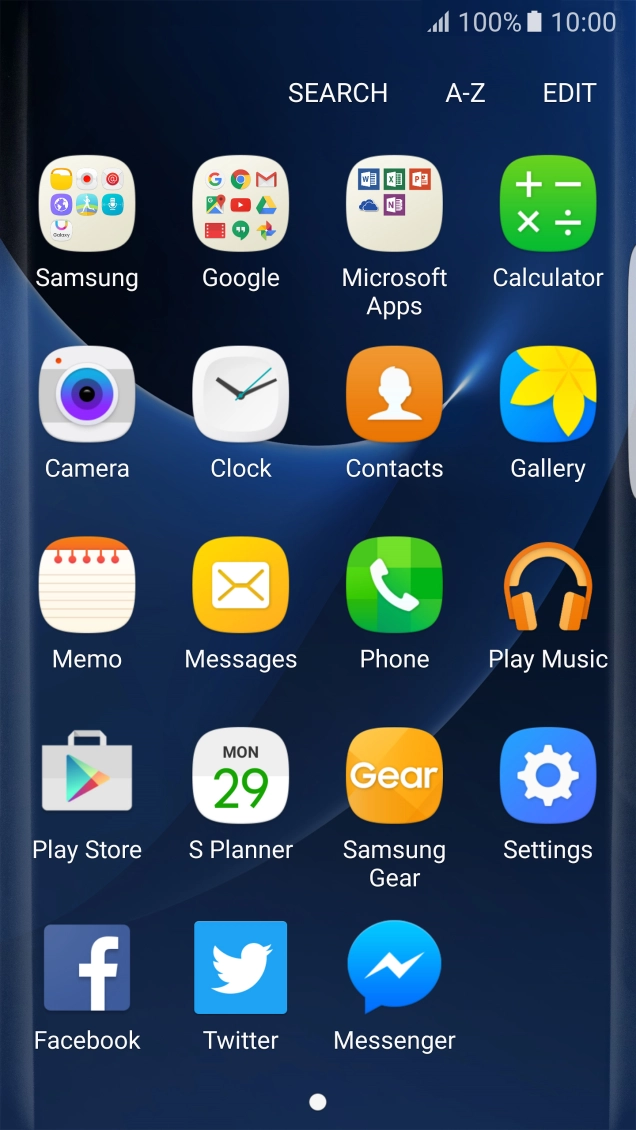Image resolution: width=636 pixels, height=1130 pixels.
Task: Sort apps with the A-Z button
Action: coord(465,93)
